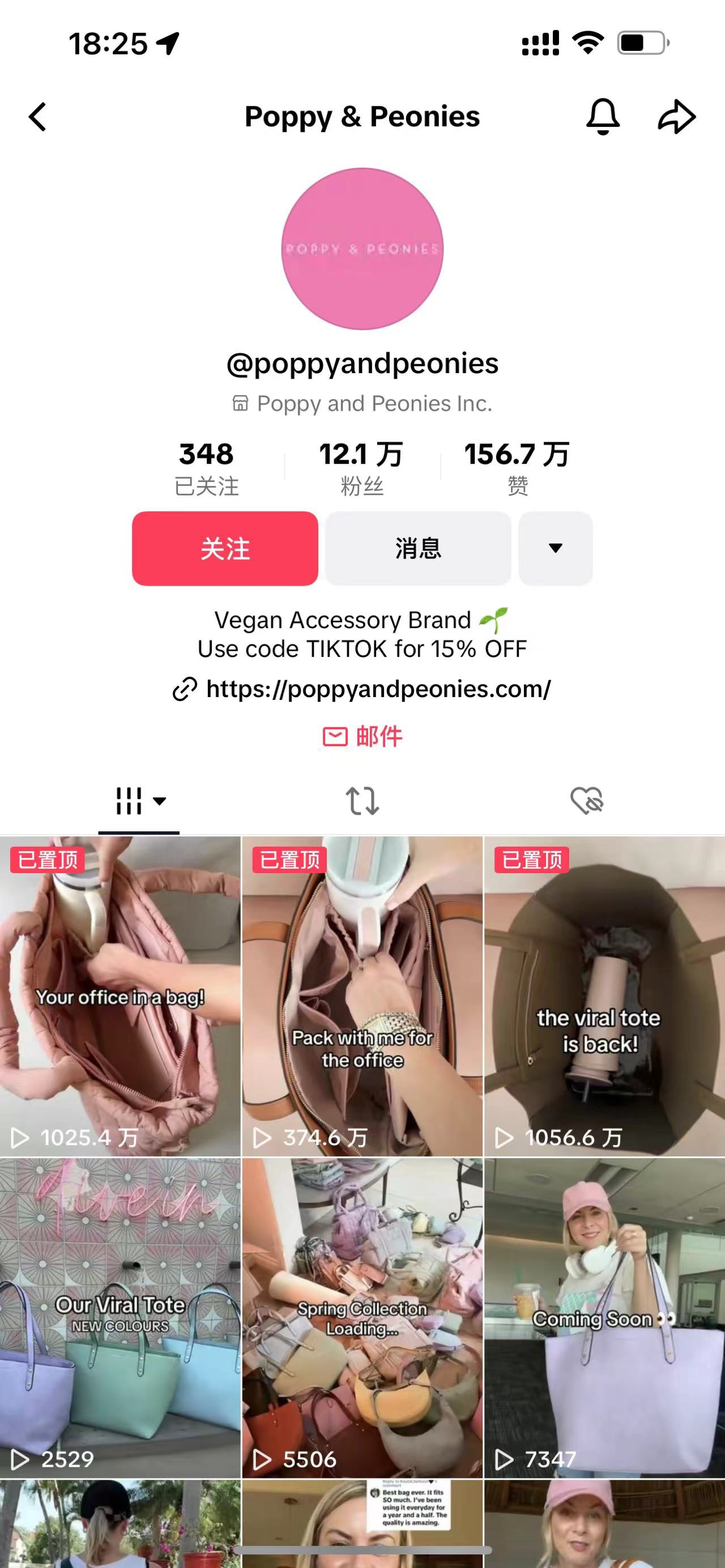Send a message via 消息 button

point(417,549)
